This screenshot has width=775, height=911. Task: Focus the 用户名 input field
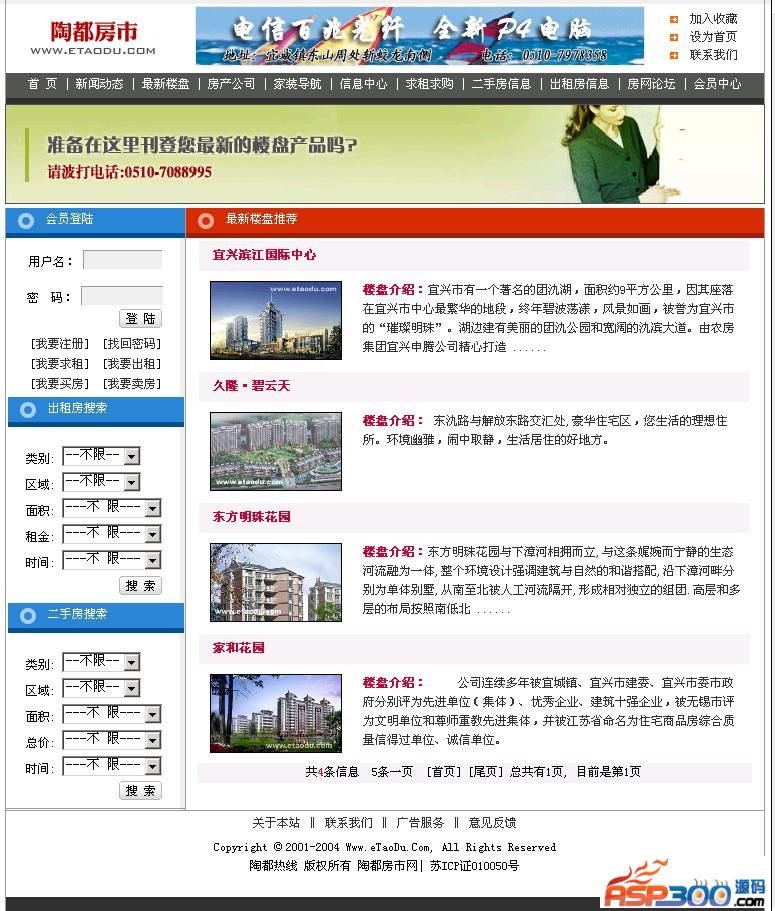coord(122,260)
